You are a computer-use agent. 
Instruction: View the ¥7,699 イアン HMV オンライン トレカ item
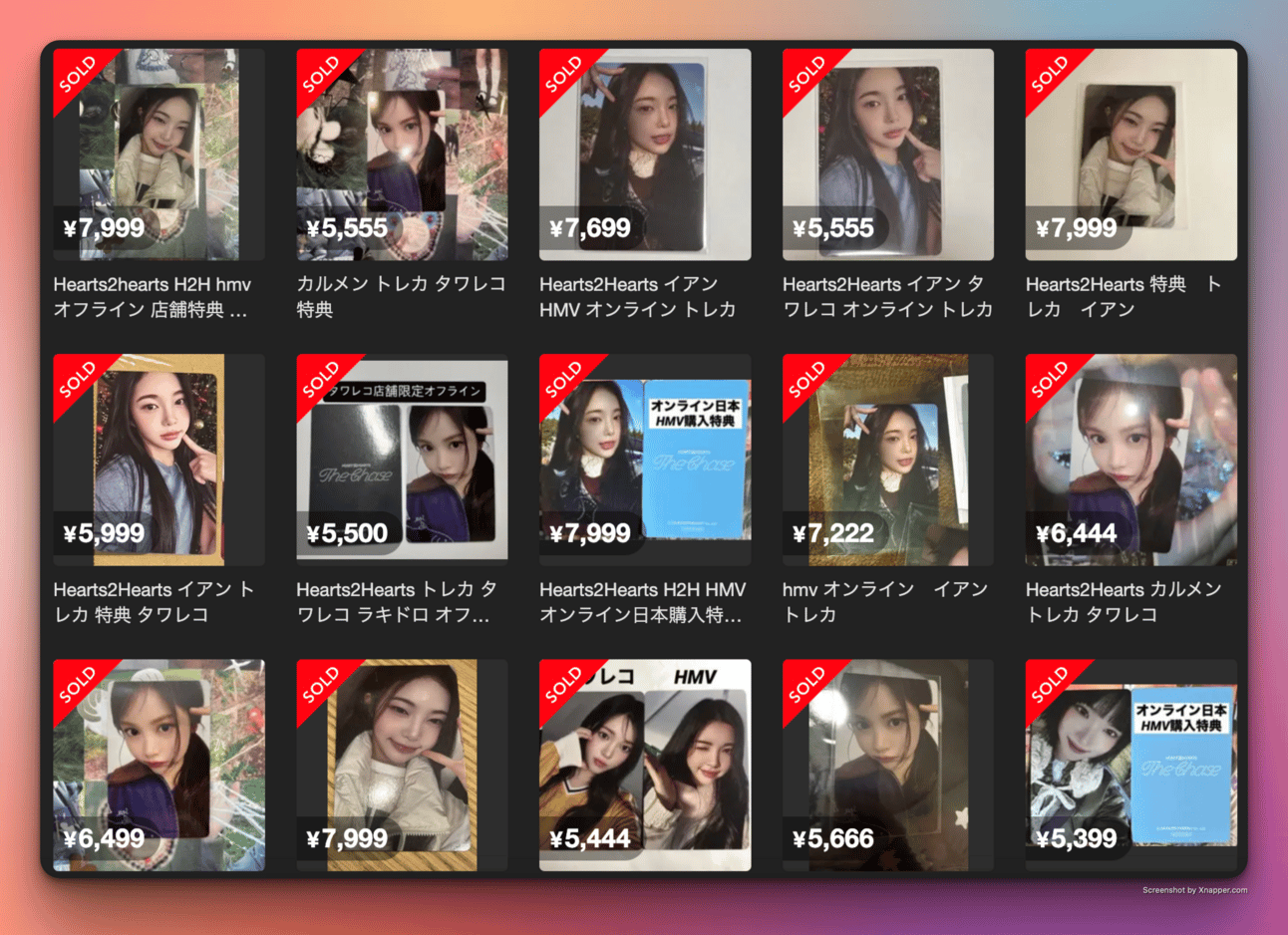pos(645,155)
